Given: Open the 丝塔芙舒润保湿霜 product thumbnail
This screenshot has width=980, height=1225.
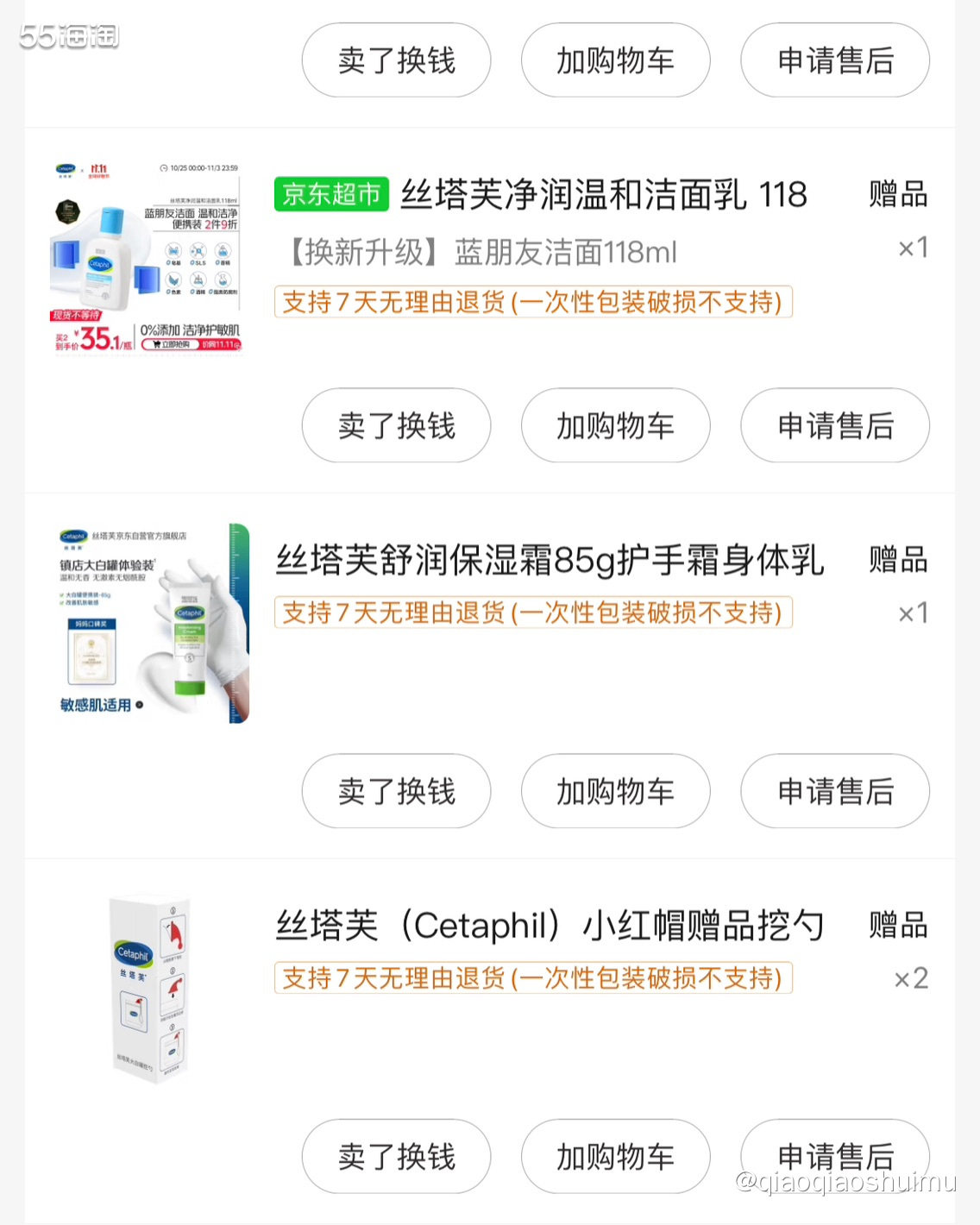Looking at the screenshot, I should [147, 621].
